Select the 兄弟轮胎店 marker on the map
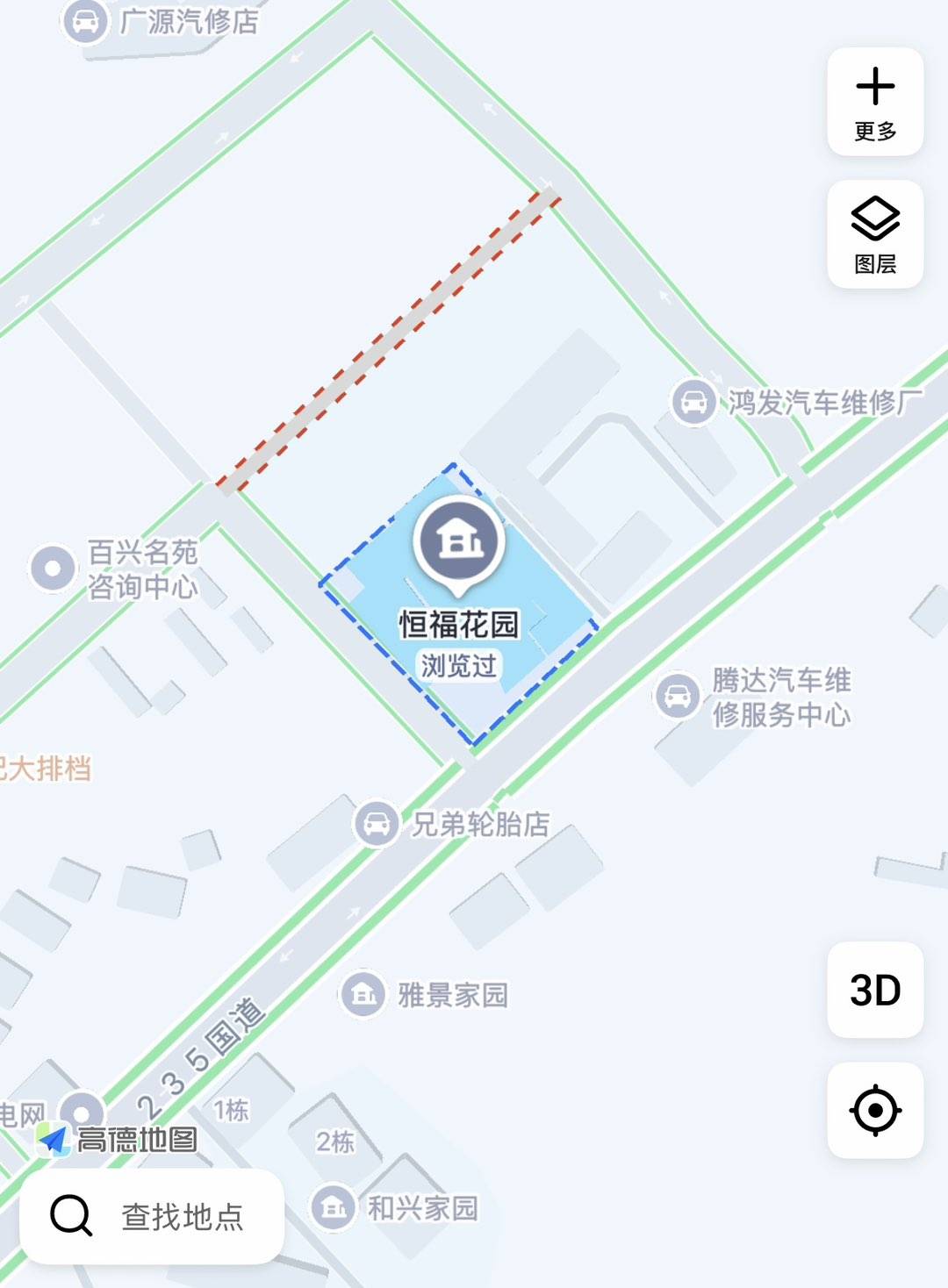This screenshot has height=1288, width=948. click(377, 824)
